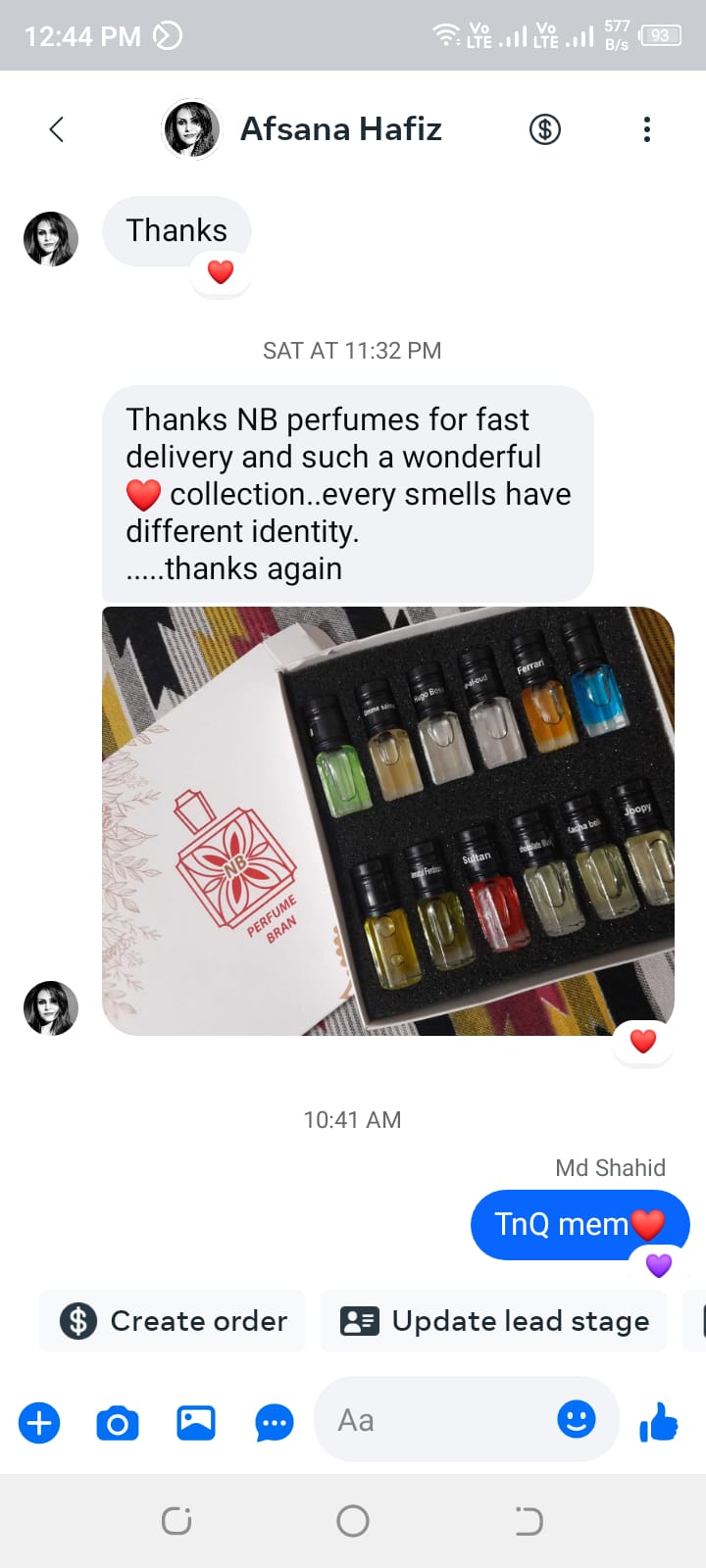706x1568 pixels.
Task: View purple heart reaction on TnQ mem
Action: (659, 1265)
